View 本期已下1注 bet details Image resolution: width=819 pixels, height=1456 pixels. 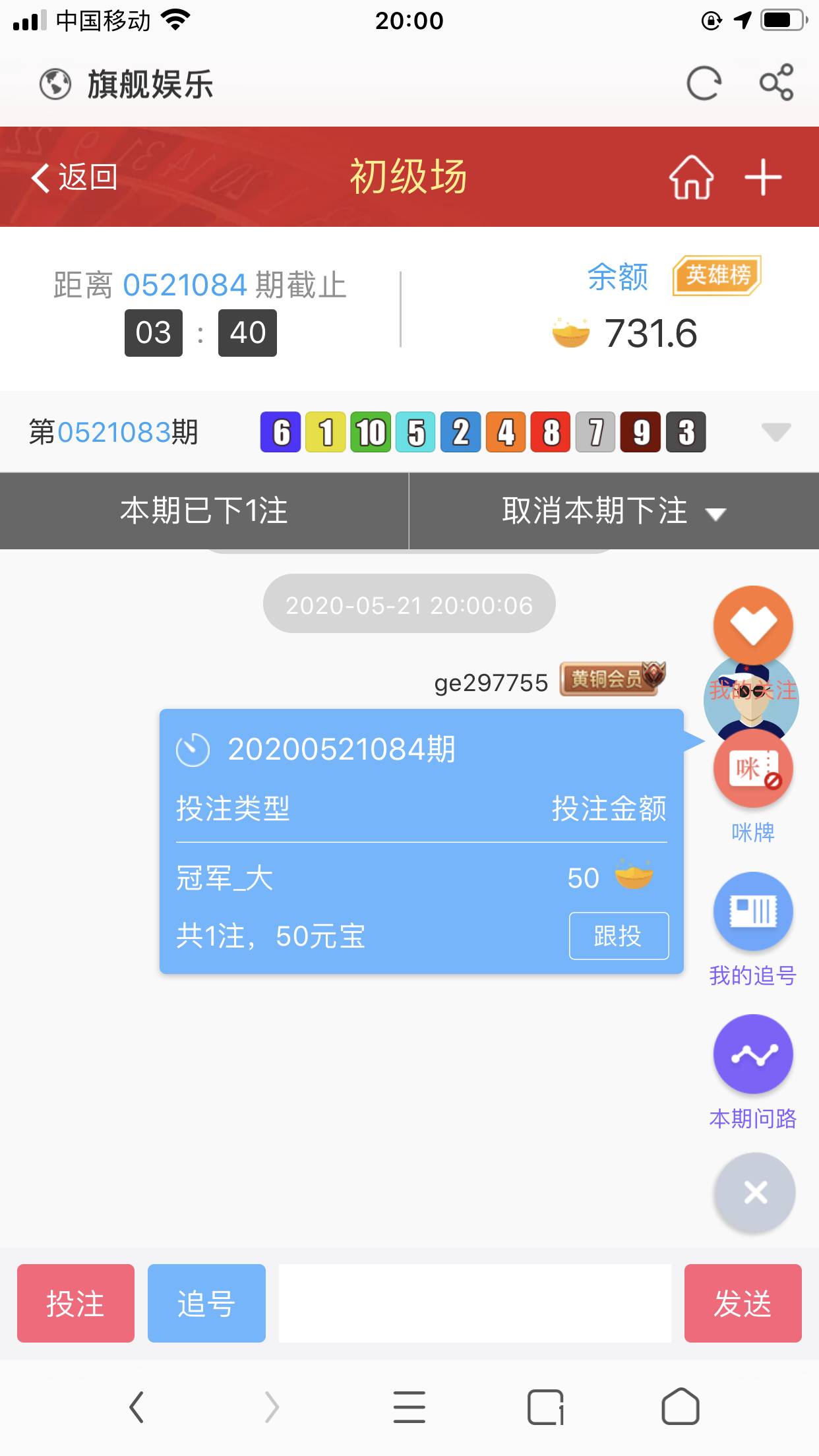tap(204, 511)
